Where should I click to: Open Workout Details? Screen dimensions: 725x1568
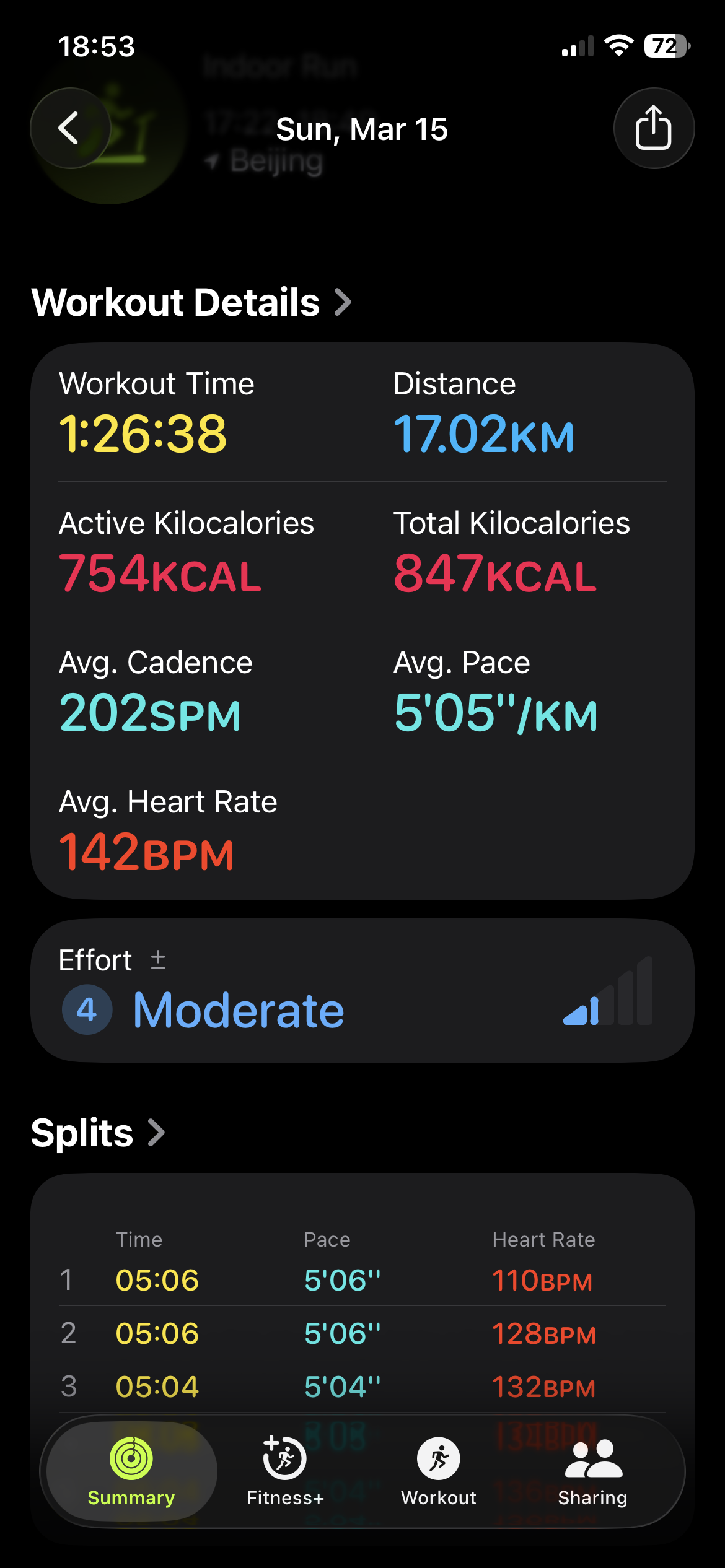191,302
